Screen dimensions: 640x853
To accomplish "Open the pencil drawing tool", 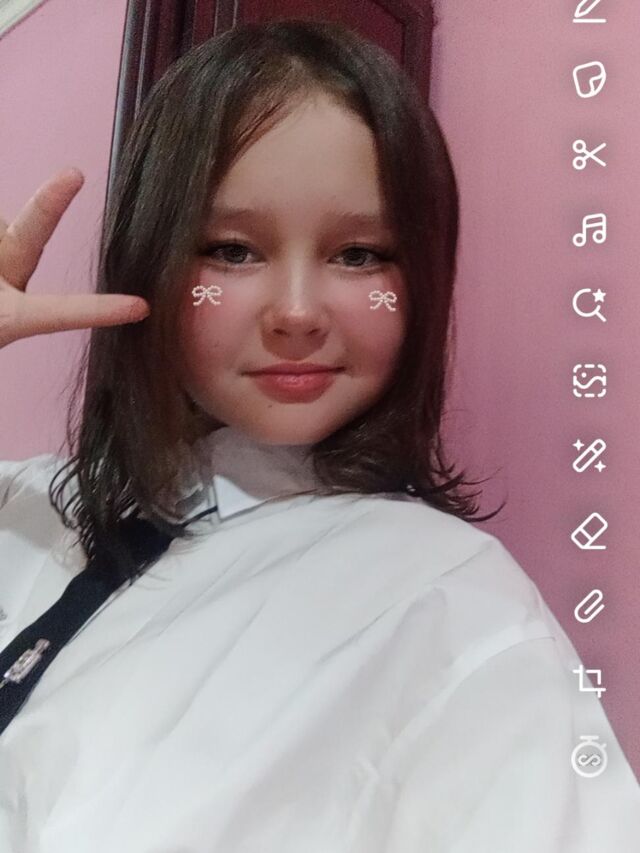I will [x=589, y=10].
